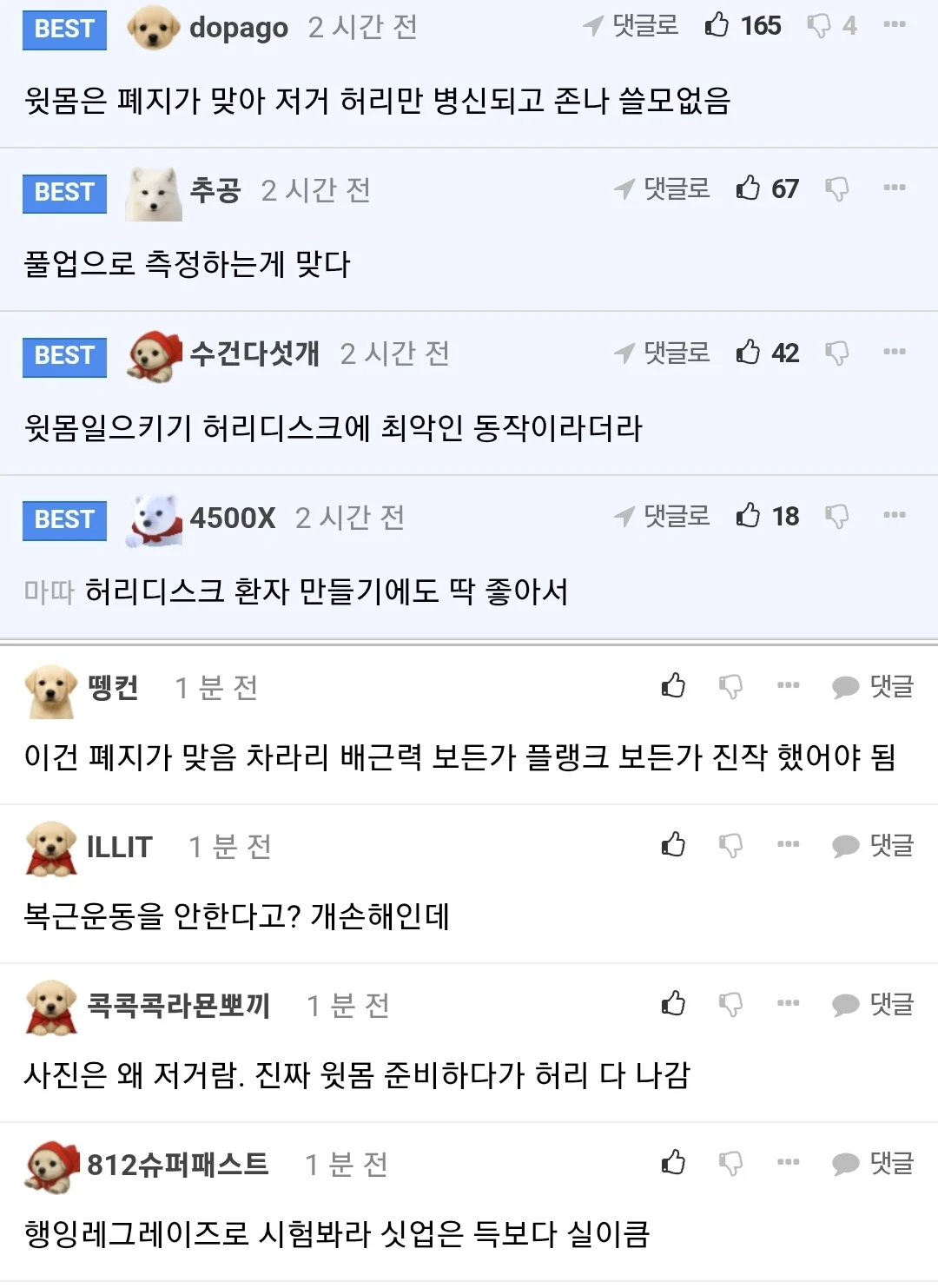
Task: View ILLIT's user profile
Action: point(119,847)
